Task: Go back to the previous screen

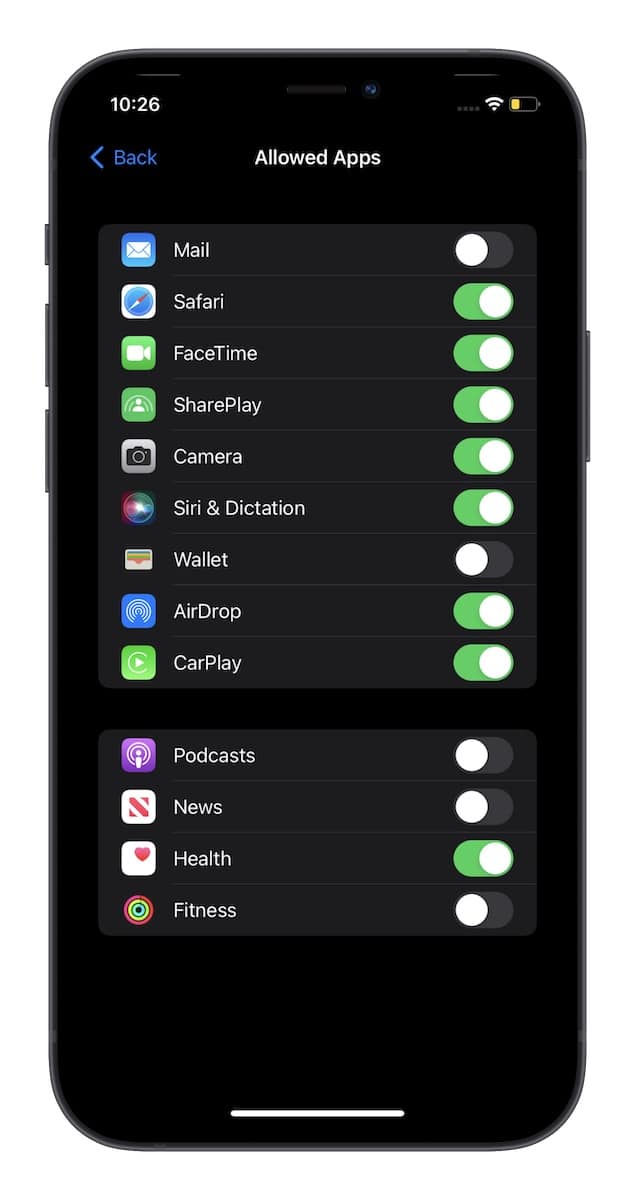Action: [123, 158]
